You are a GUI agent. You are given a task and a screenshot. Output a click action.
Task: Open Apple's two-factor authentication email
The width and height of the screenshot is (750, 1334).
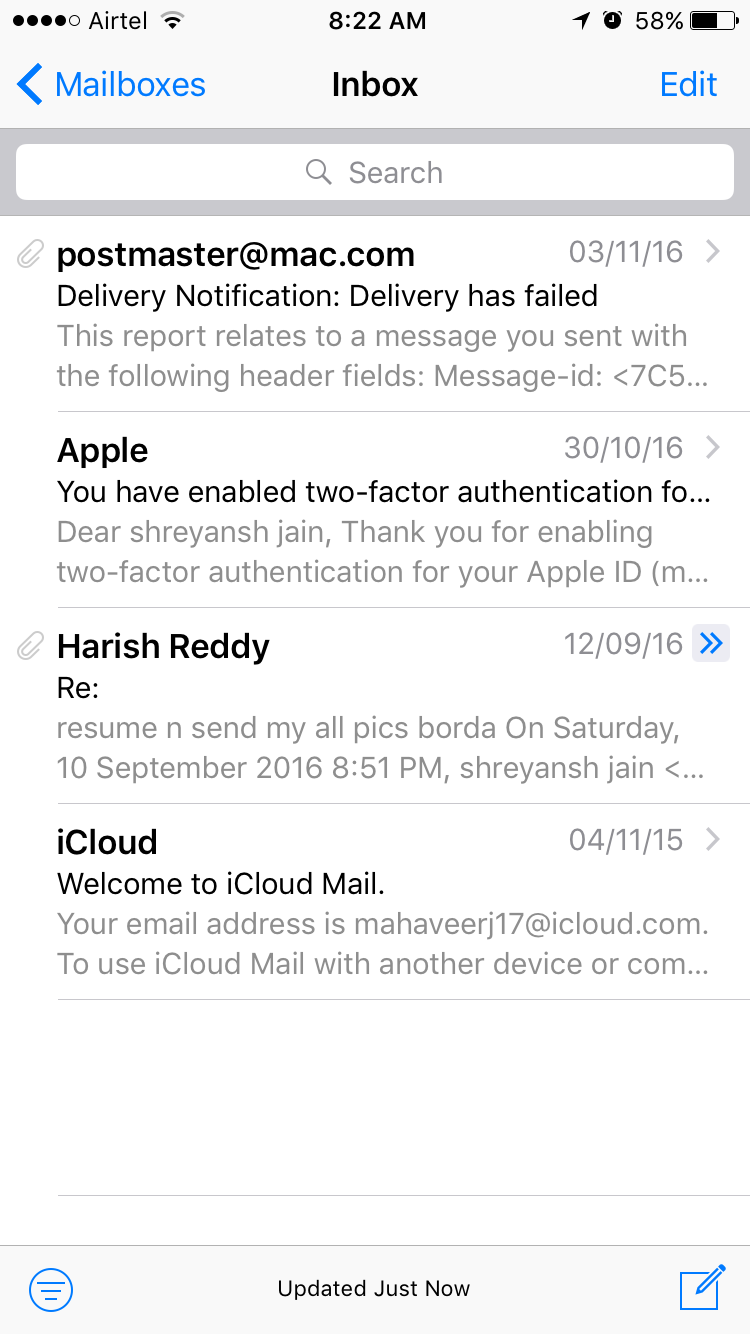tap(375, 510)
